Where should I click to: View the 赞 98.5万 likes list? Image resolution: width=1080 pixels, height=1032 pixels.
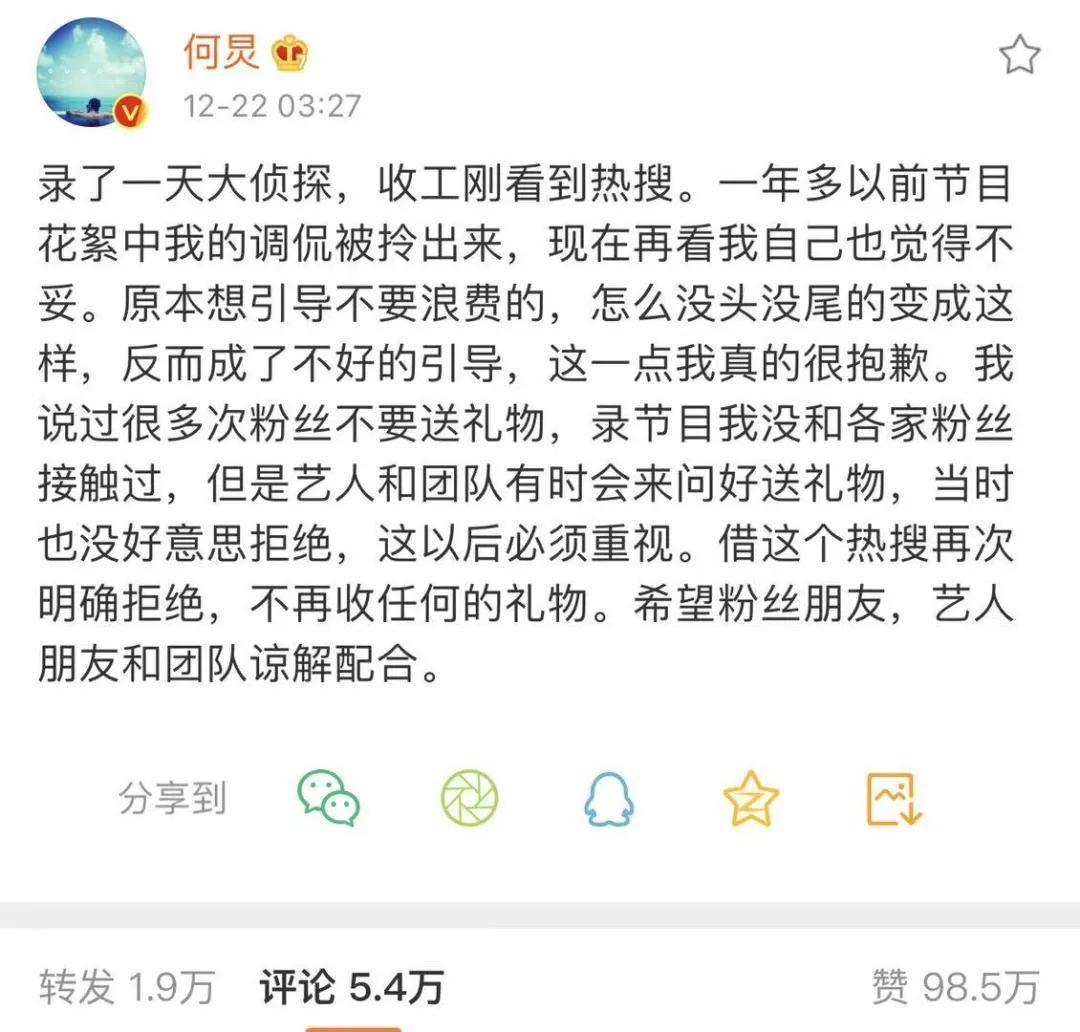955,987
